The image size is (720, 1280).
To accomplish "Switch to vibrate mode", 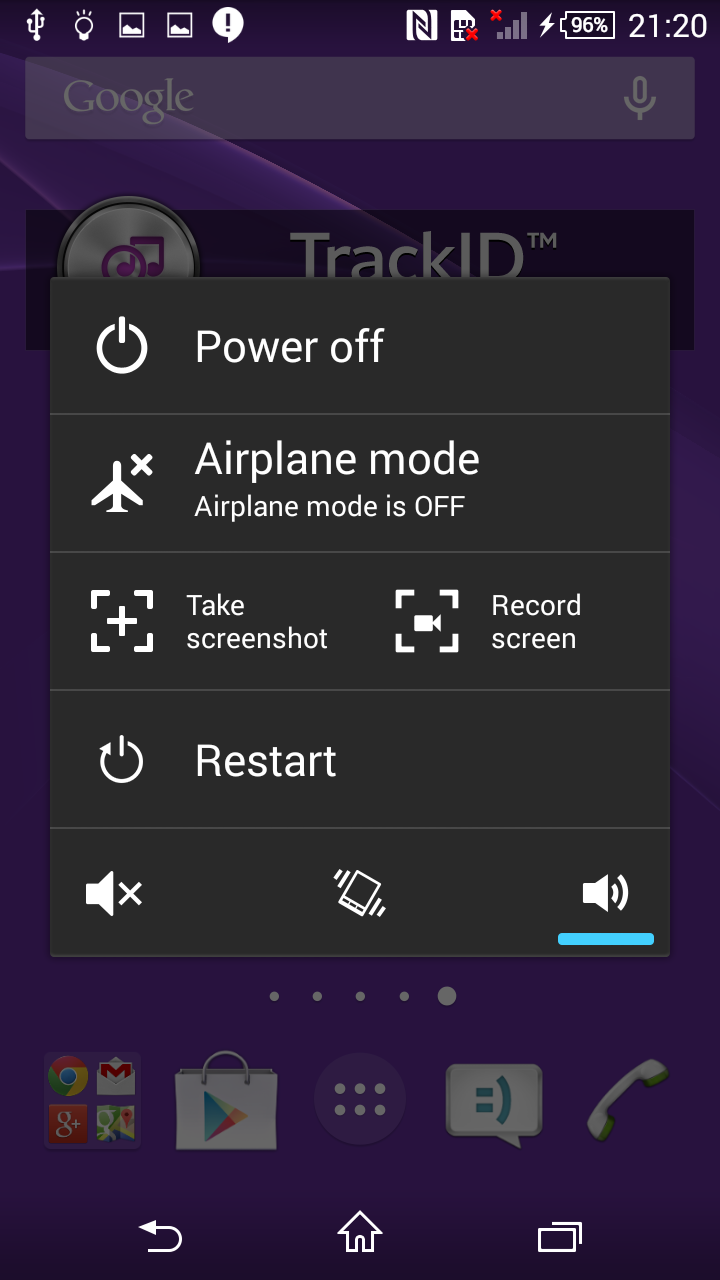I will [x=359, y=893].
